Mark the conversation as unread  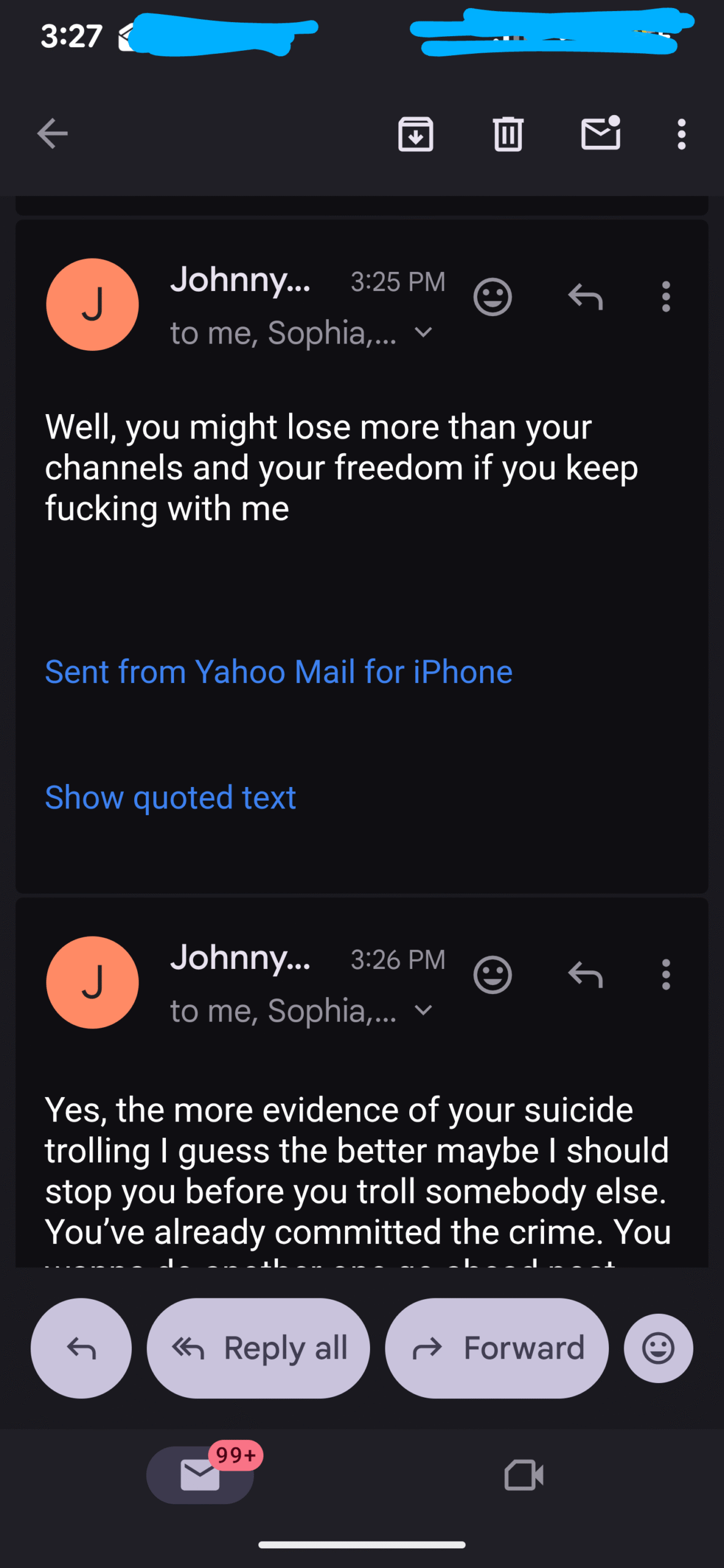click(x=600, y=134)
